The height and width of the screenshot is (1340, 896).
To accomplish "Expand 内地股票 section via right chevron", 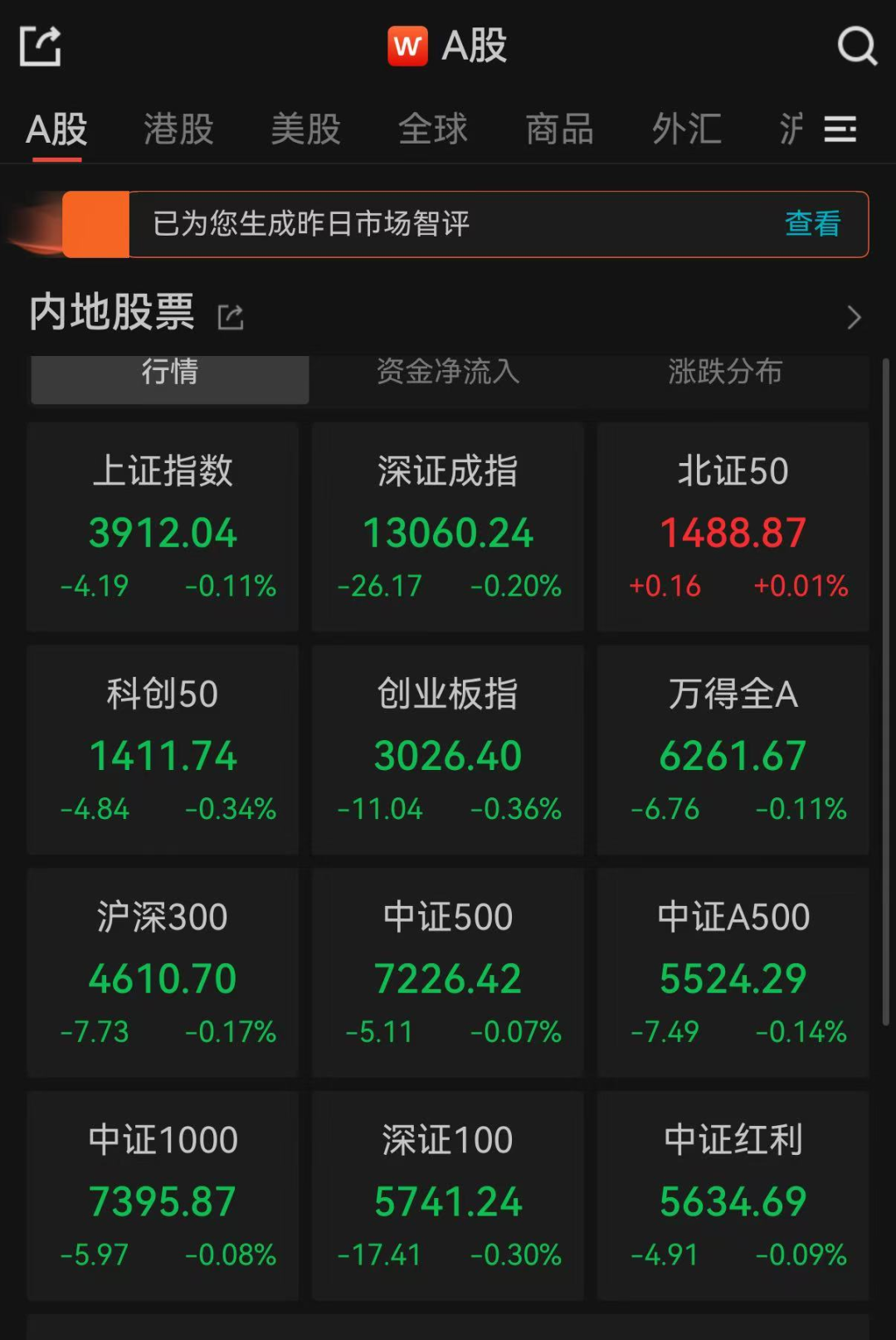I will (855, 318).
